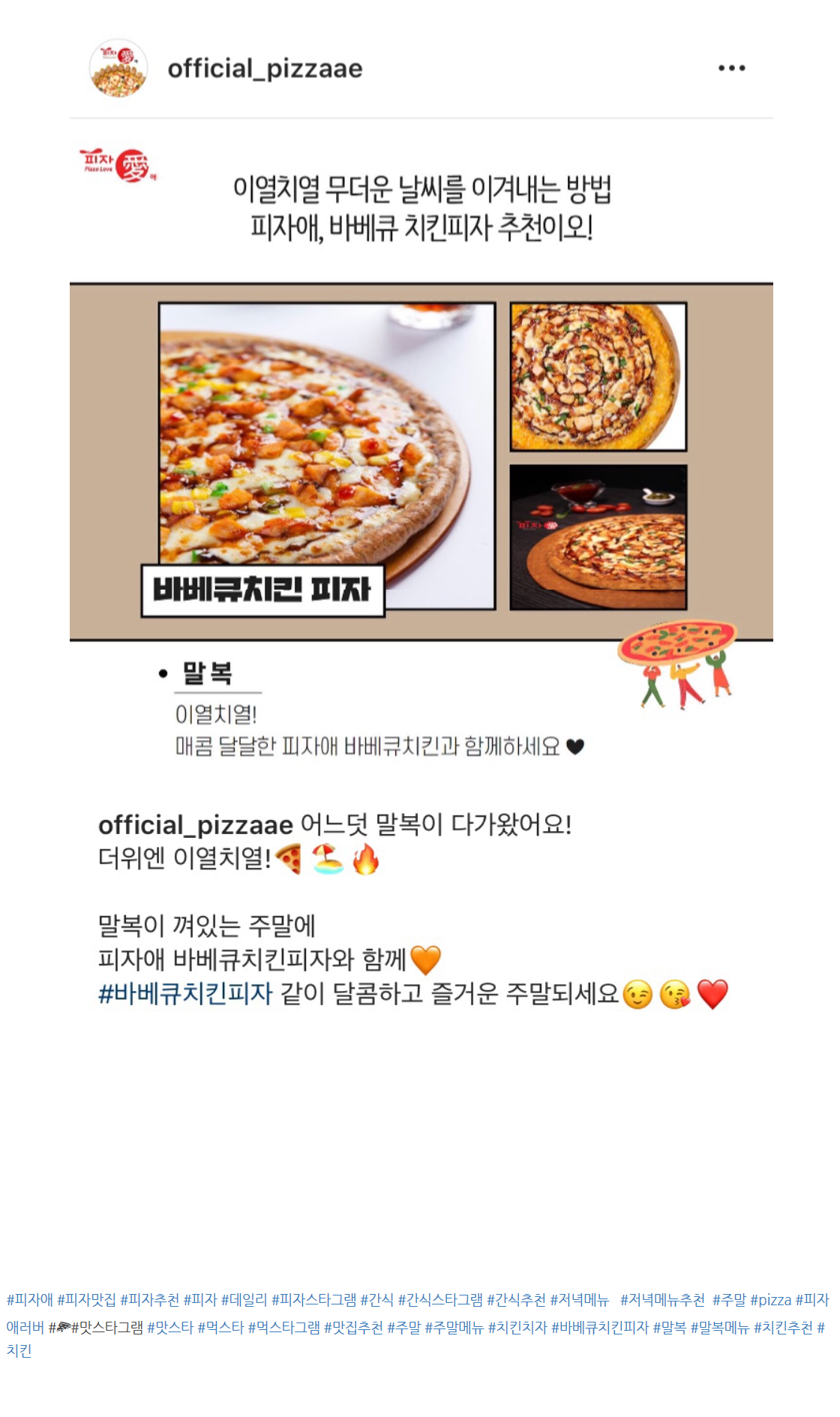Open the #저녁메뉴추천 hashtag
The image size is (840, 1417).
click(662, 1299)
